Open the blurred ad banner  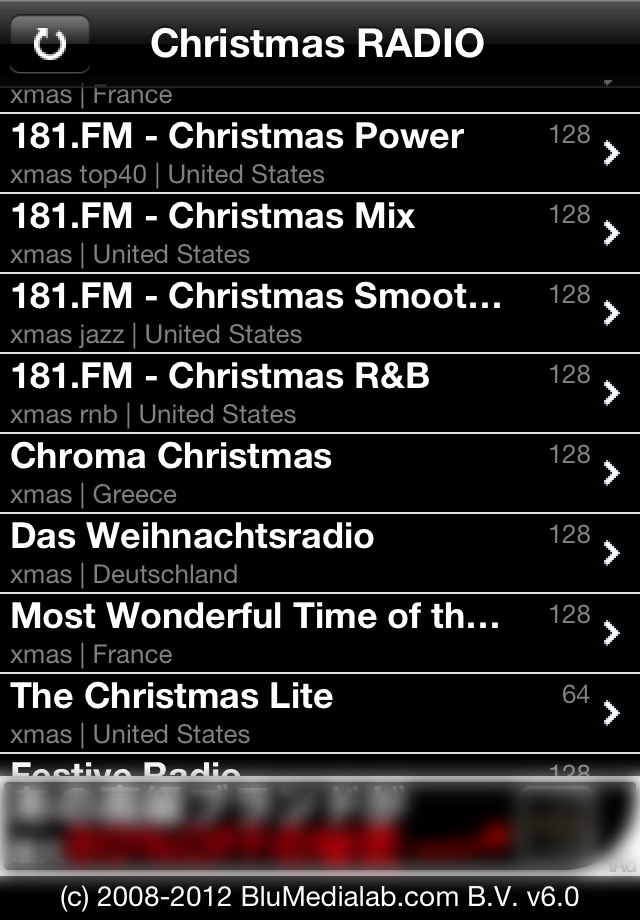coord(320,825)
